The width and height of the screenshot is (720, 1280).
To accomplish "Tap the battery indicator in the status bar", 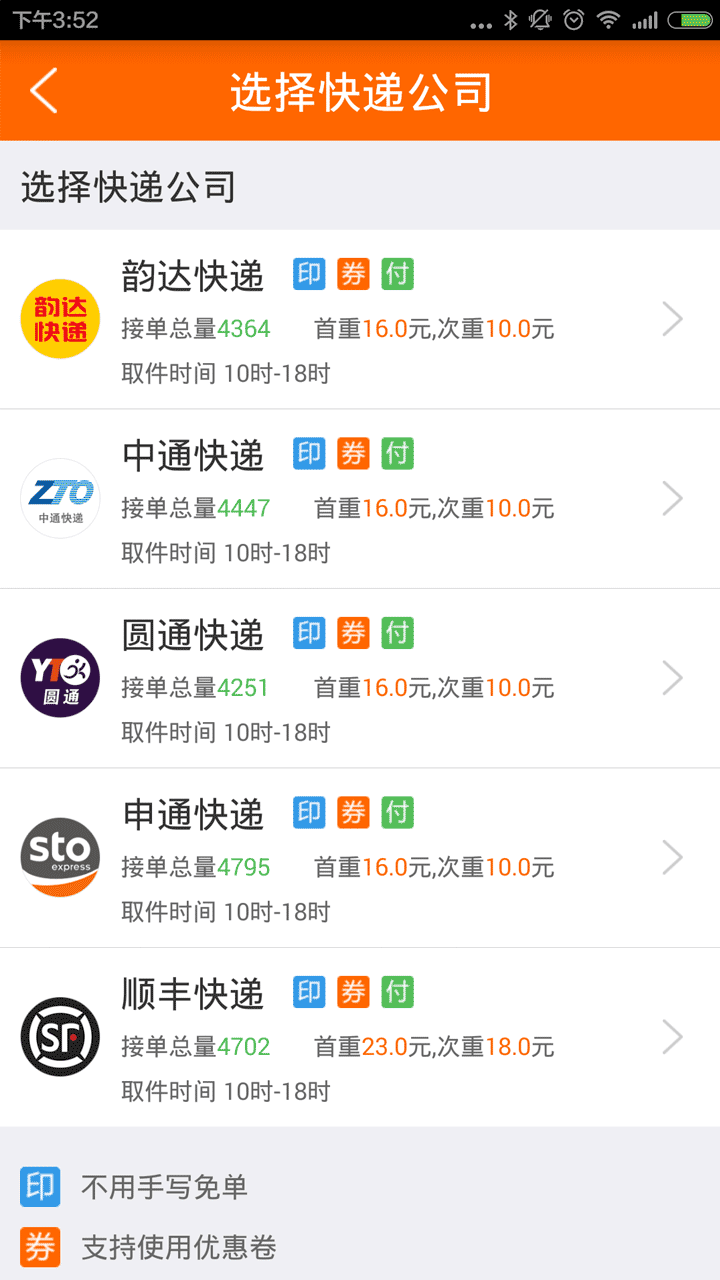I will [691, 17].
